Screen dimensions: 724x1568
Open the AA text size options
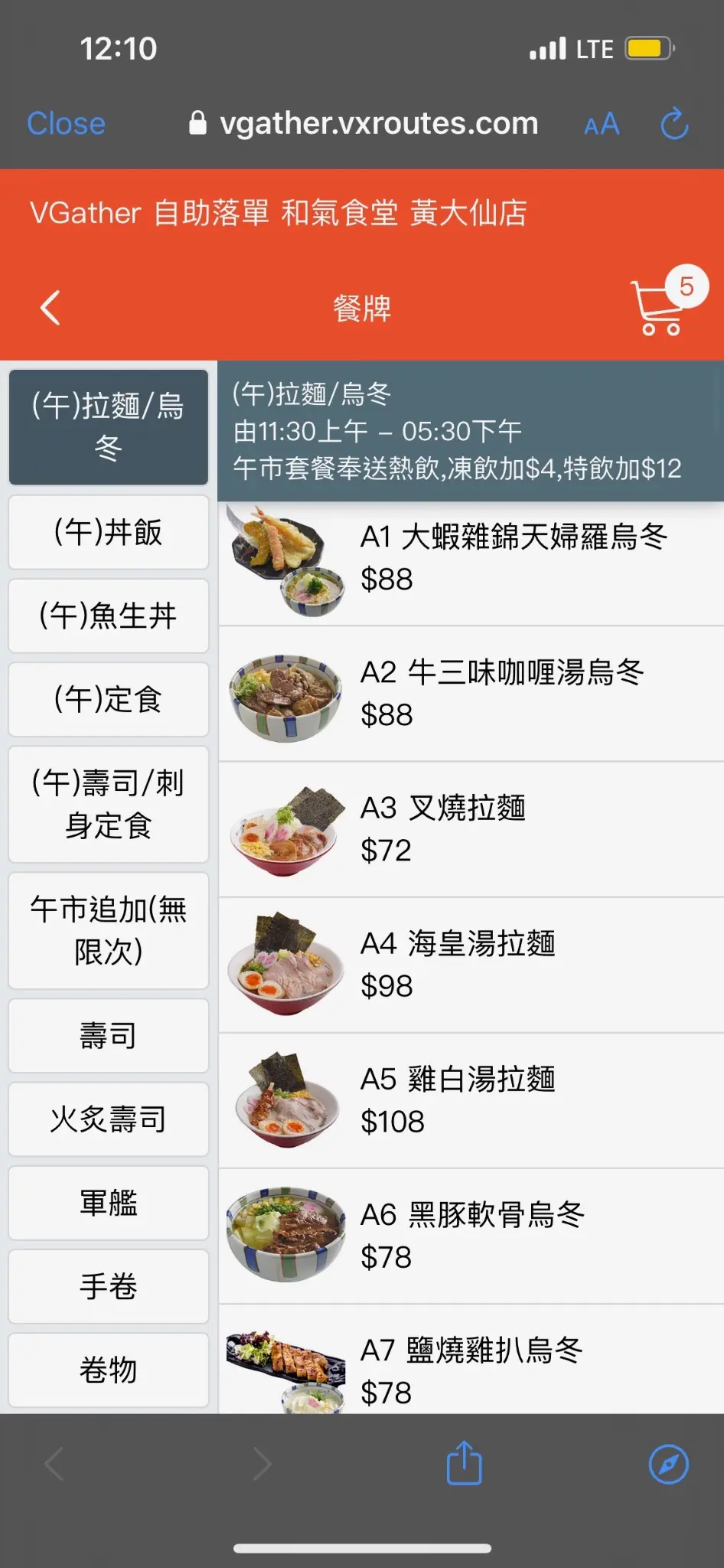click(602, 123)
